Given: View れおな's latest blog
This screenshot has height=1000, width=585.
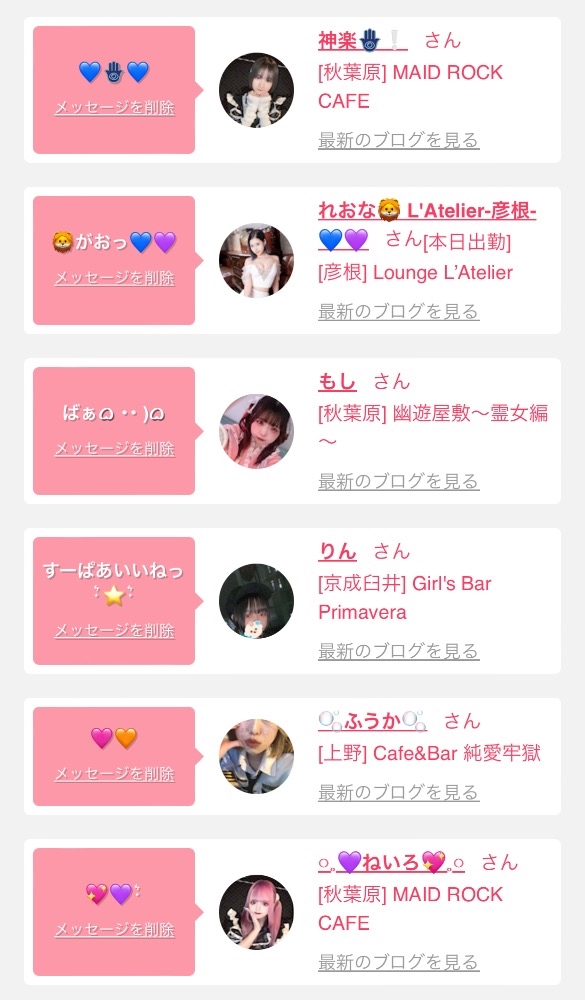Looking at the screenshot, I should point(399,311).
